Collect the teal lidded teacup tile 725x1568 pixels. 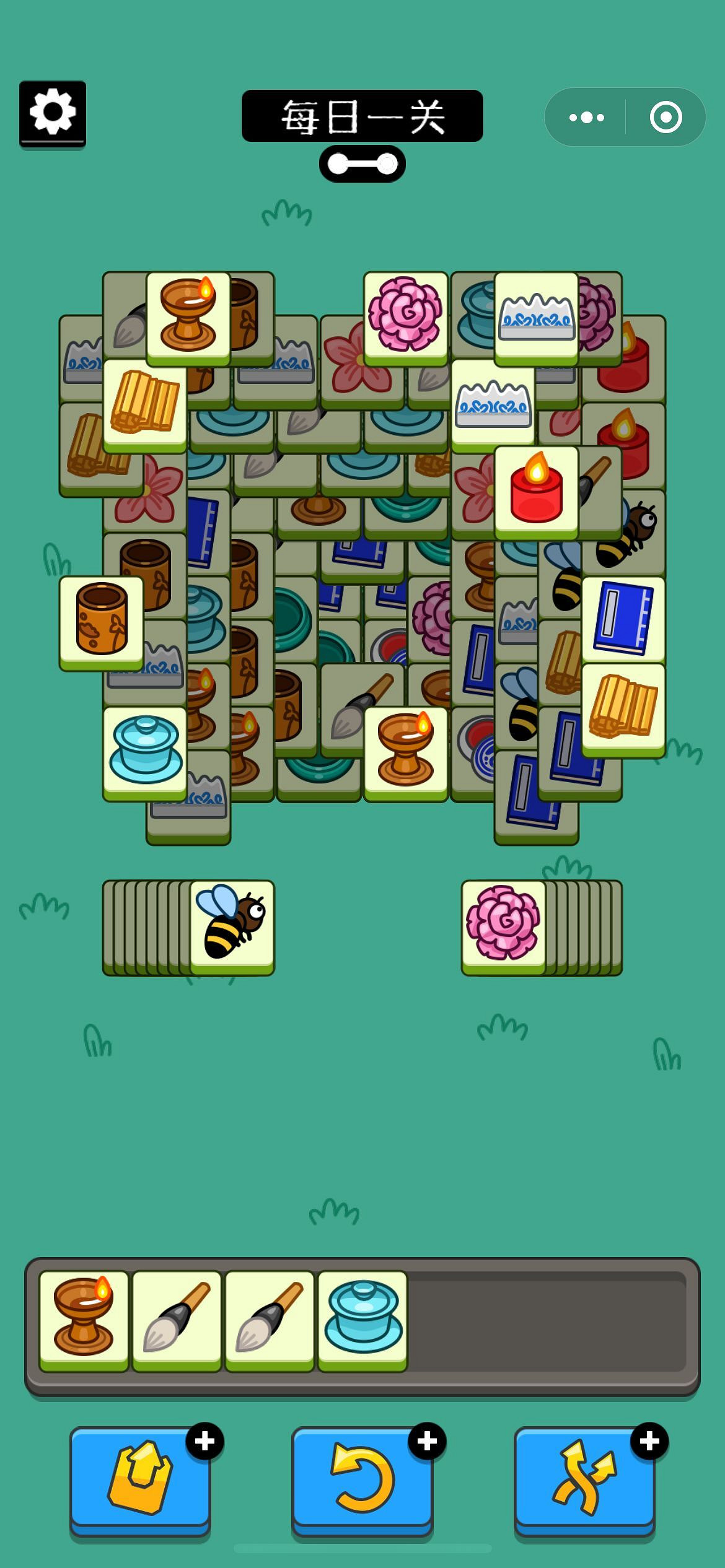145,751
